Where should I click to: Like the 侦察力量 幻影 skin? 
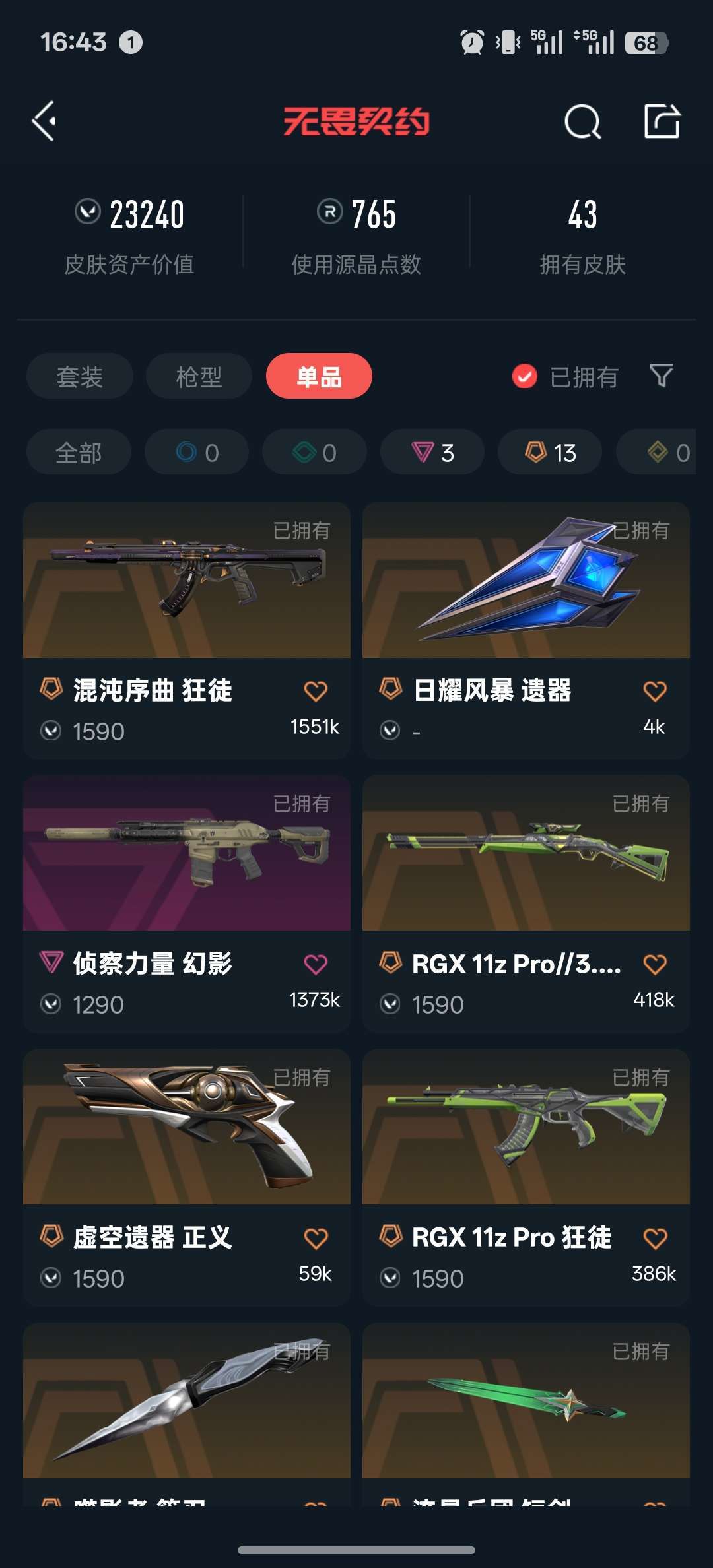(316, 964)
